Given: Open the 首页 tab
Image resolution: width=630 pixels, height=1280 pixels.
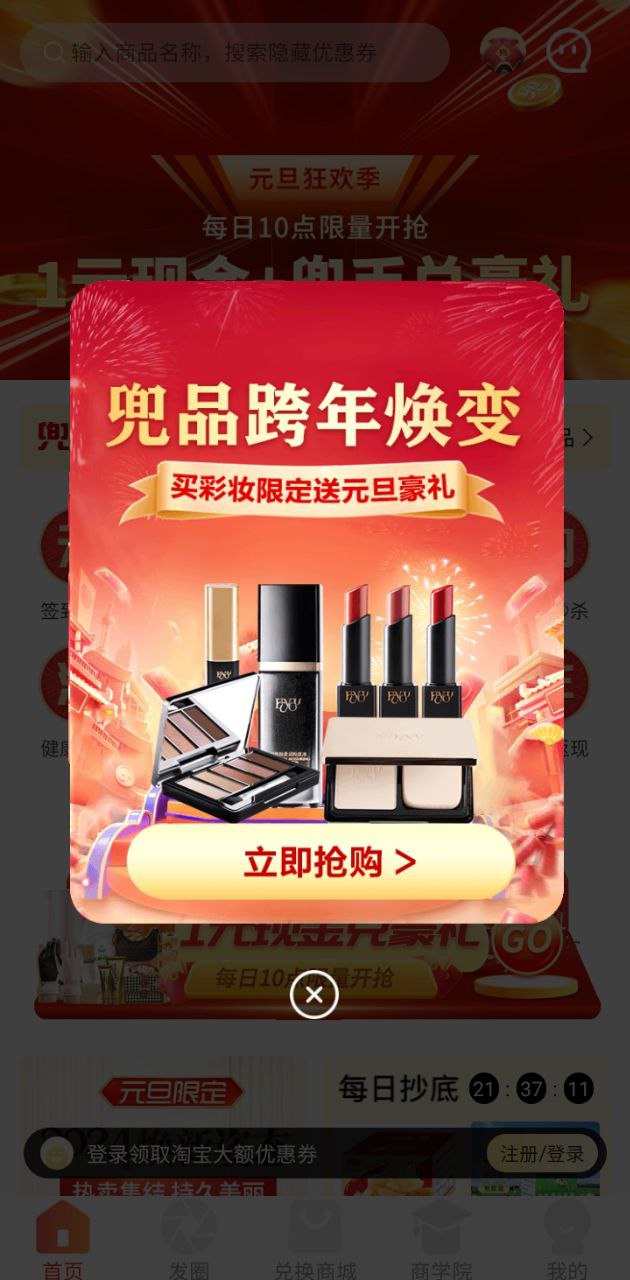Looking at the screenshot, I should click(63, 1240).
